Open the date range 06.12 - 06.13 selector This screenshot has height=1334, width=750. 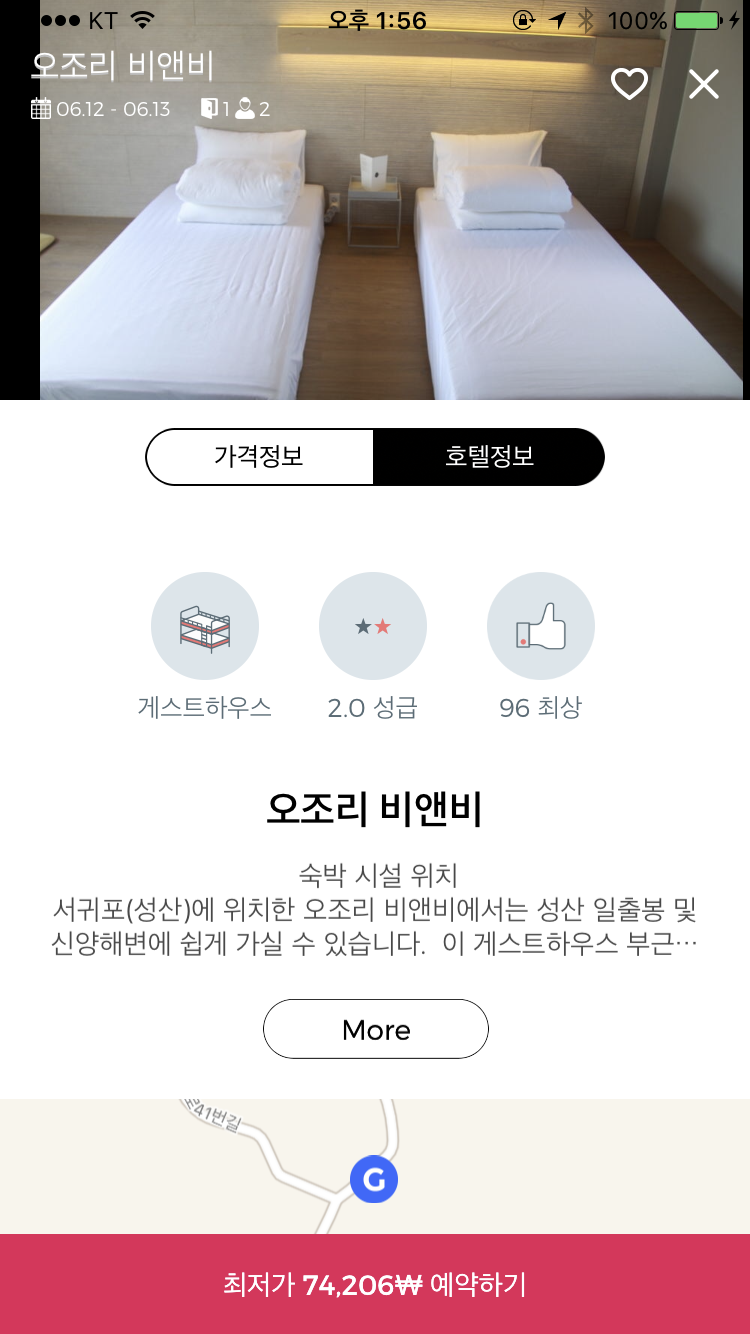tap(100, 109)
